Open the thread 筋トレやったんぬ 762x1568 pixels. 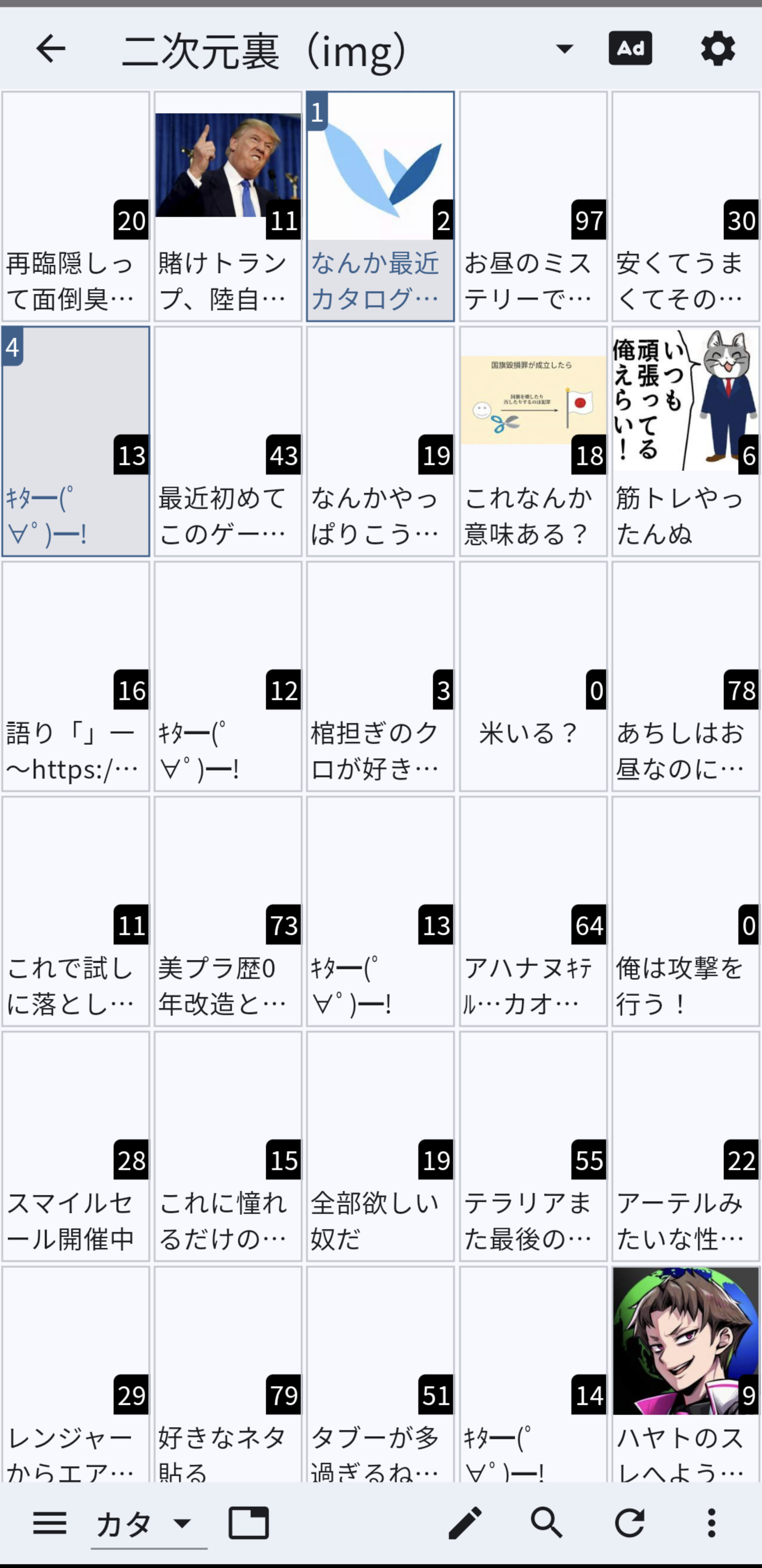pyautogui.click(x=685, y=441)
